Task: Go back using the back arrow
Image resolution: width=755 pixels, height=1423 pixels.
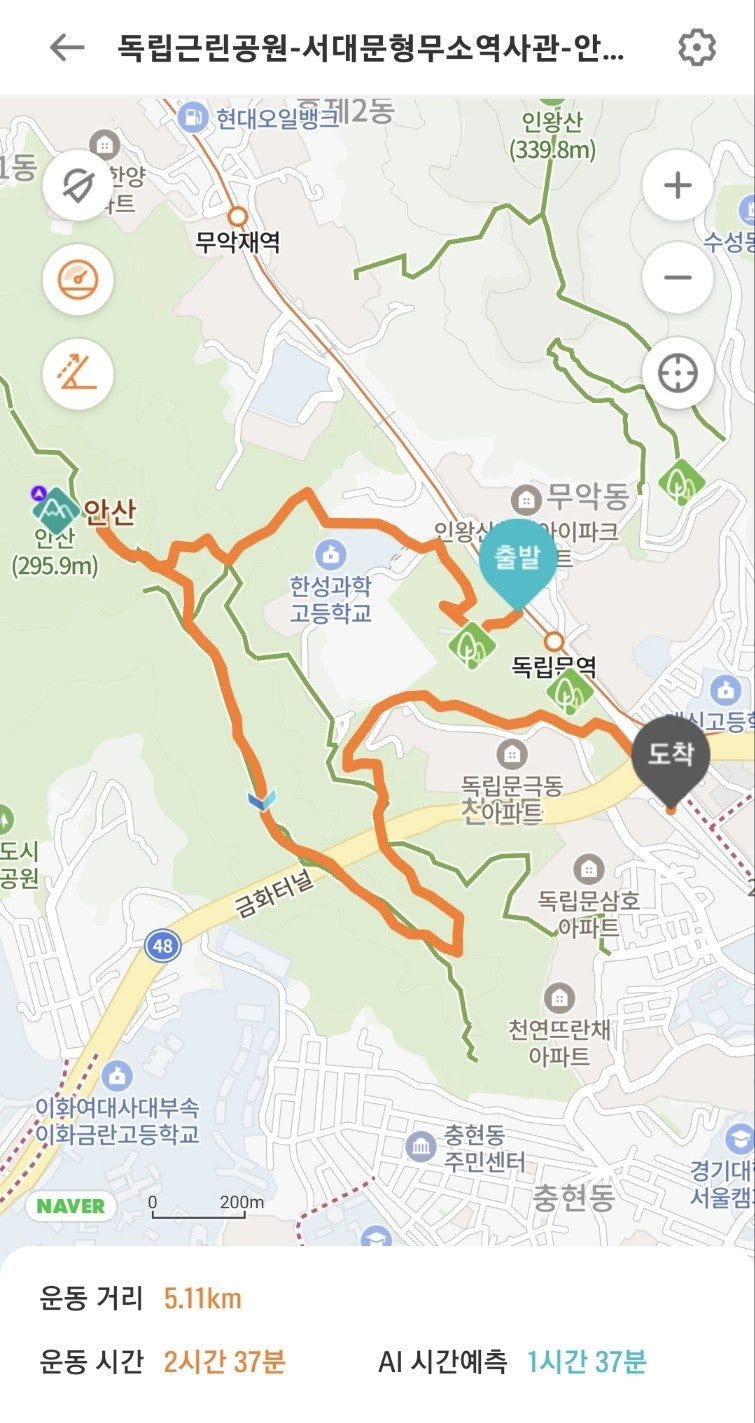Action: (x=67, y=48)
